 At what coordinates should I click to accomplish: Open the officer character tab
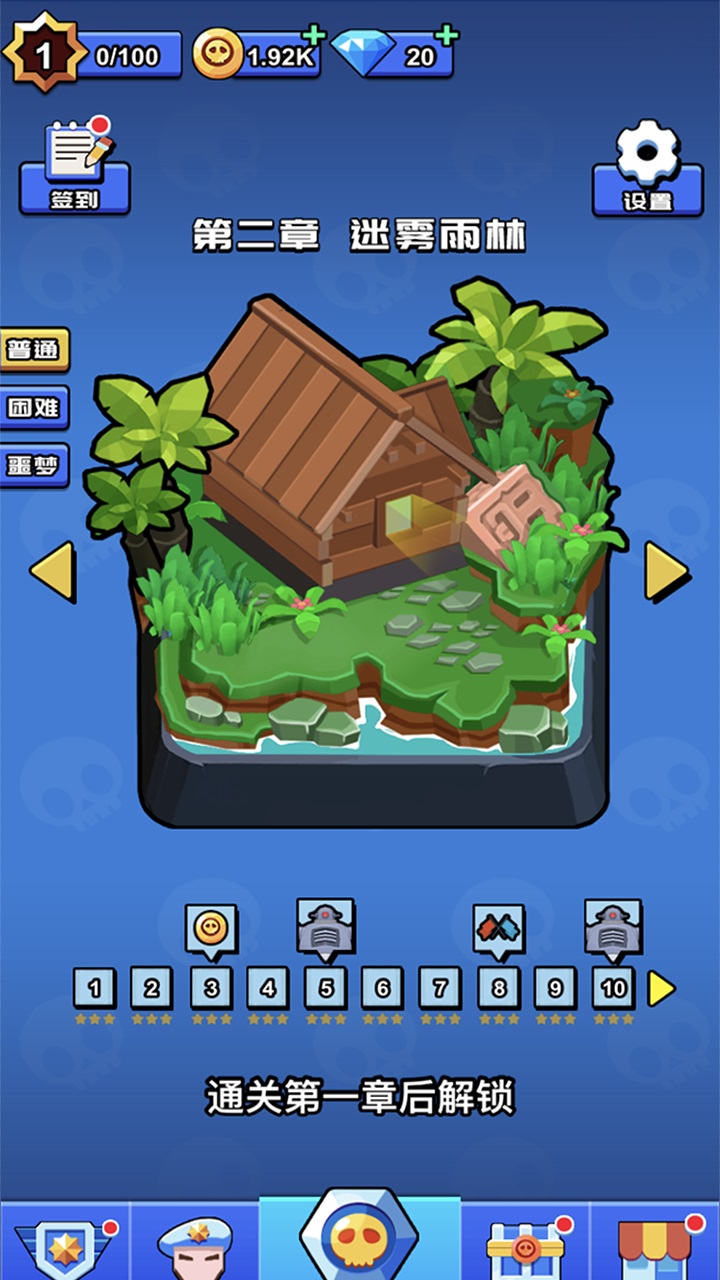[x=196, y=1243]
